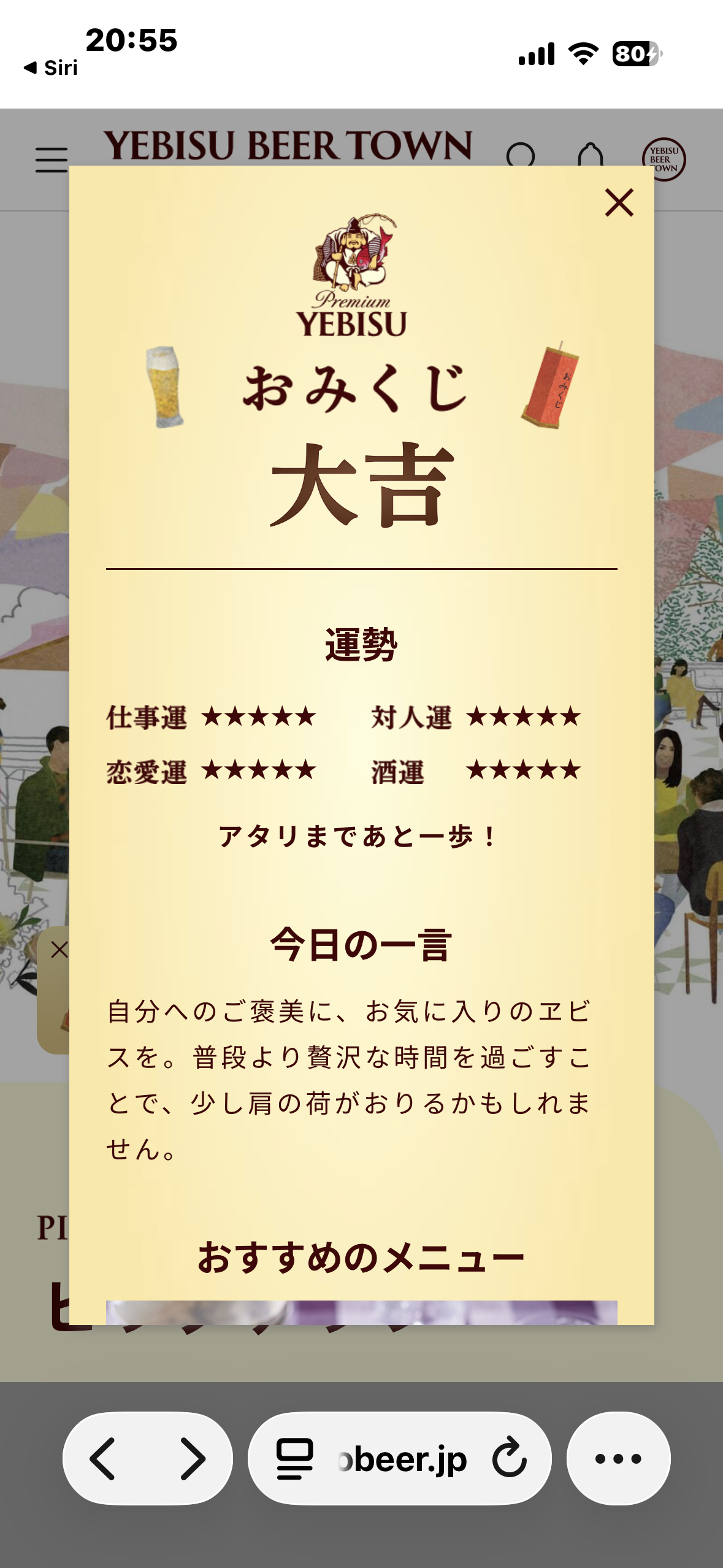Open the recommended menu image

point(361,1312)
